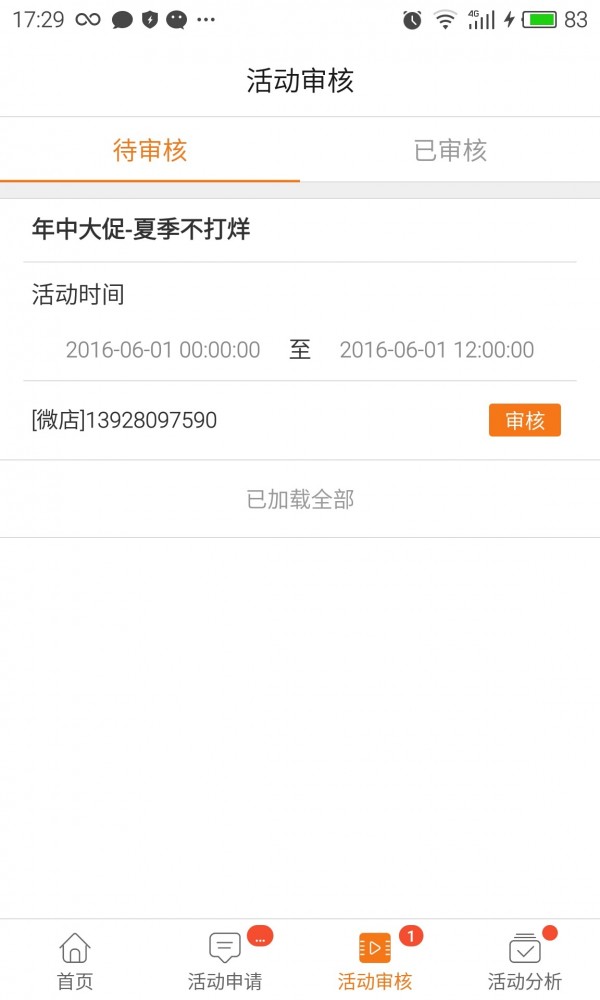Image resolution: width=600 pixels, height=1000 pixels.
Task: Switch to the 已审核 tab
Action: click(x=450, y=151)
